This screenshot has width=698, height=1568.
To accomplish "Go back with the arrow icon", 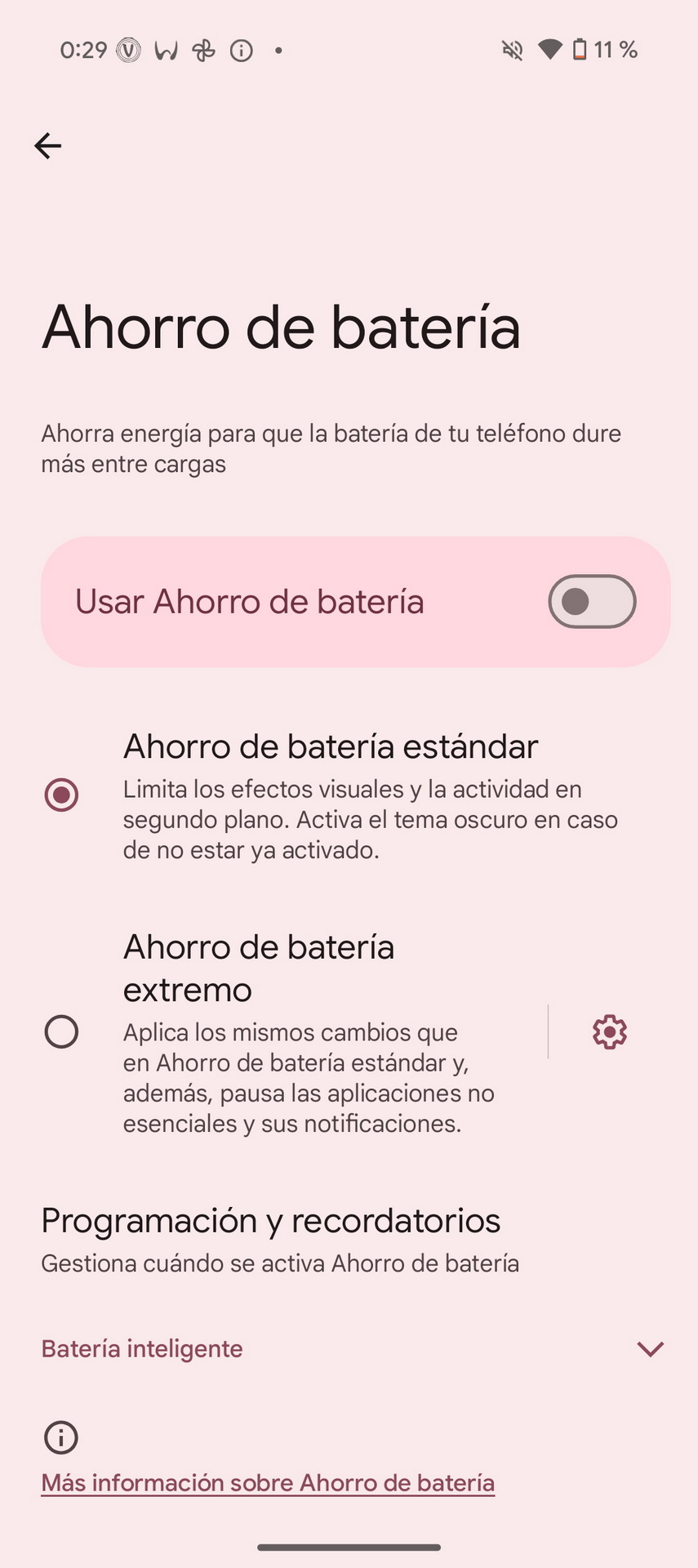I will [47, 146].
